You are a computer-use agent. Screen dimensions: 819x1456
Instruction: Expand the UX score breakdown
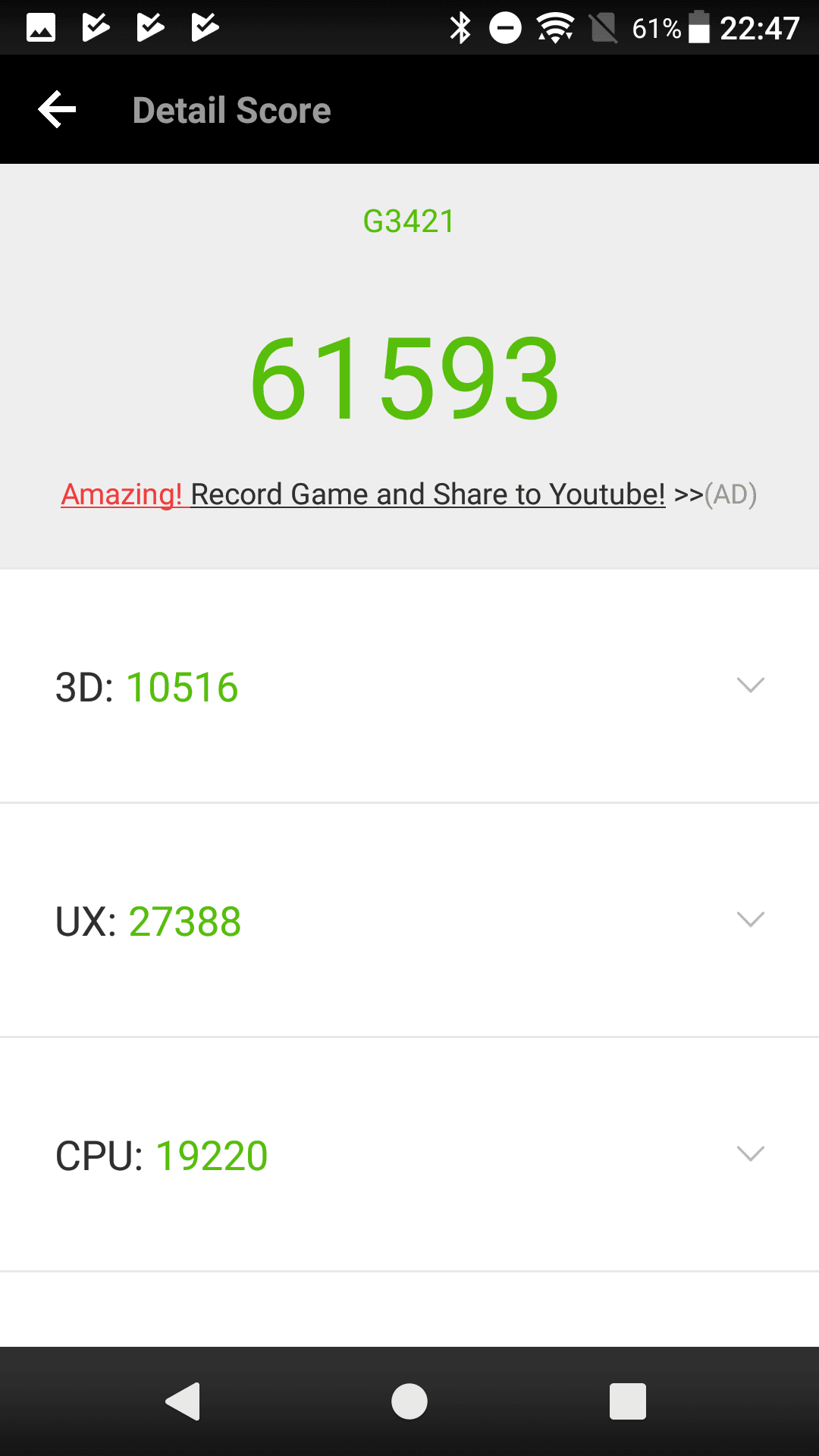click(409, 920)
